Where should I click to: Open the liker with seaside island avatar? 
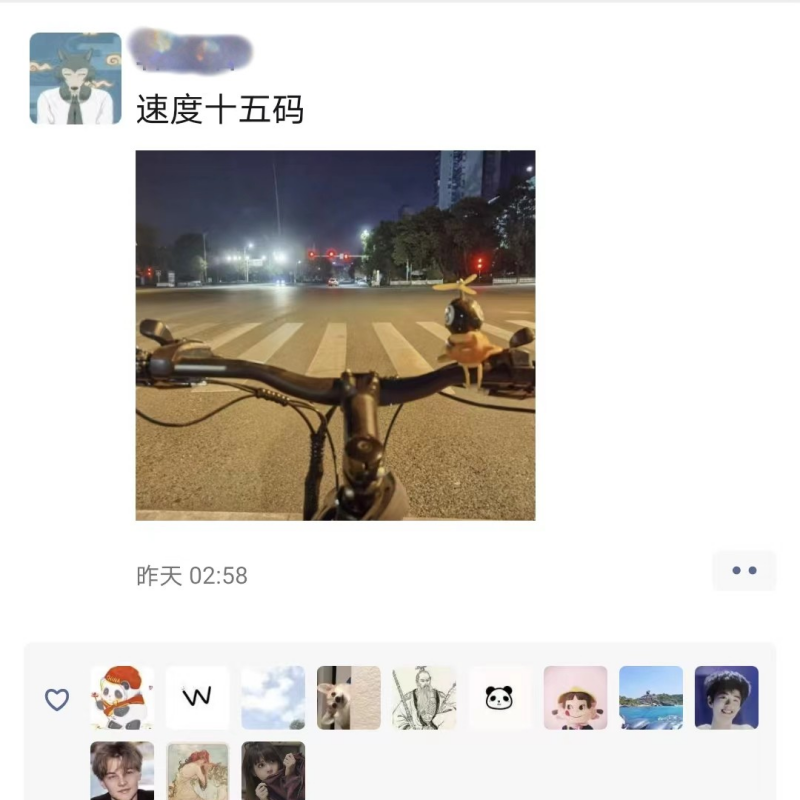pyautogui.click(x=651, y=697)
